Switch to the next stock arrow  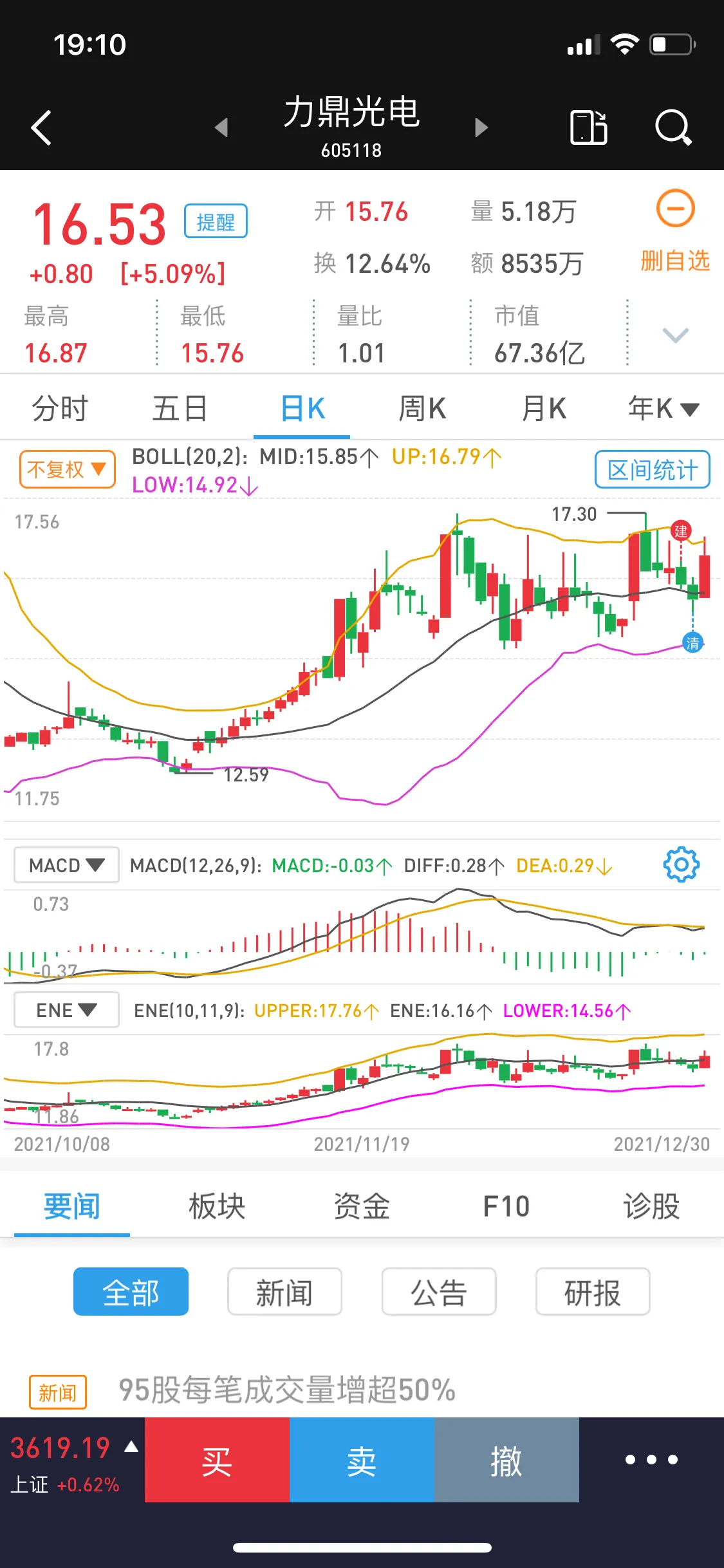481,127
